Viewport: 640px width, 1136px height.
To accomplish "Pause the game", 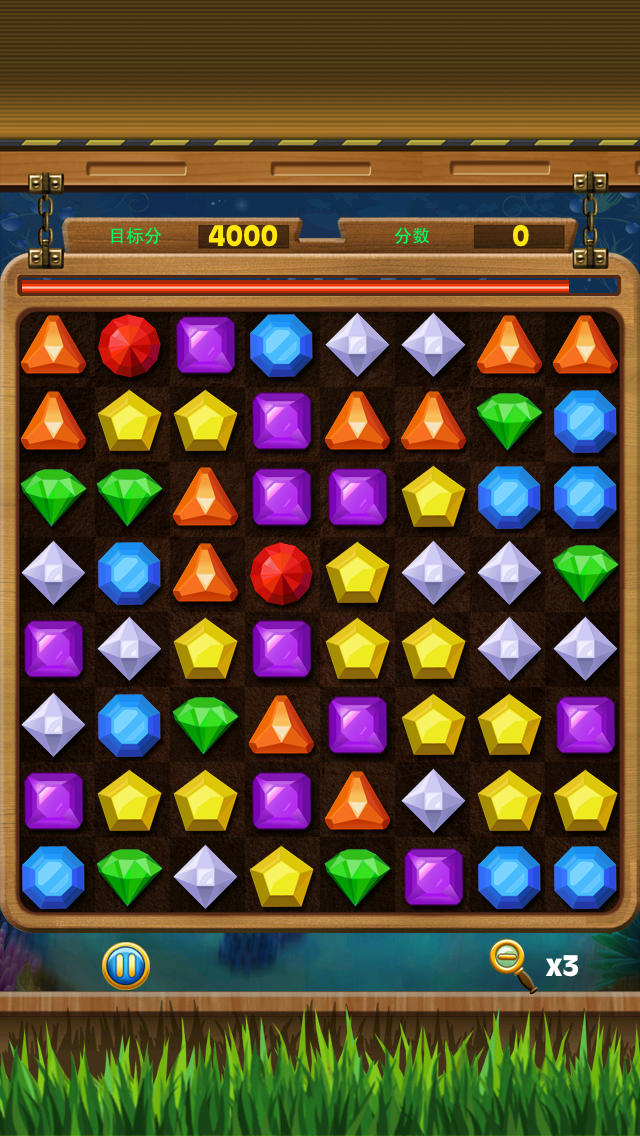I will (126, 966).
